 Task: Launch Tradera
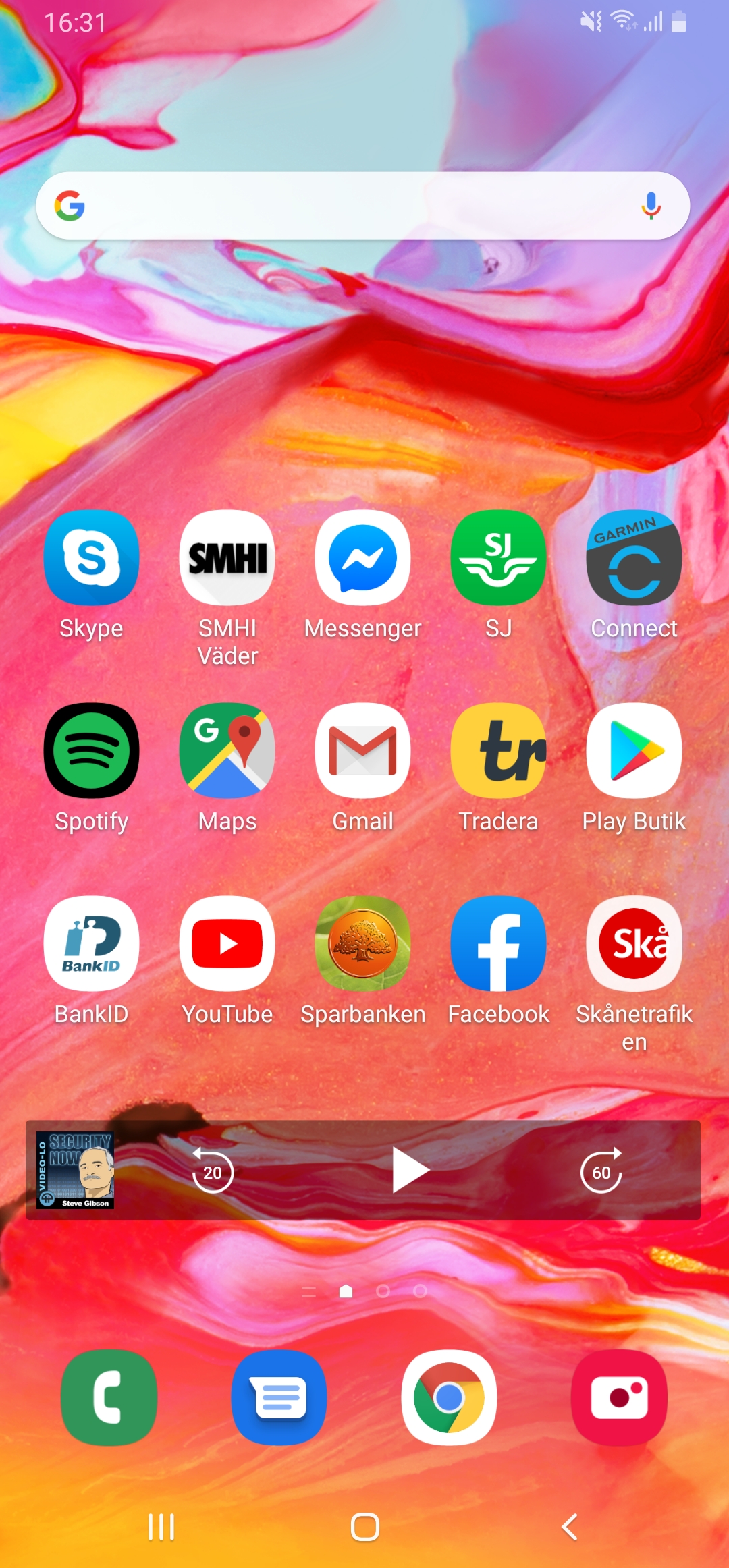pyautogui.click(x=498, y=751)
